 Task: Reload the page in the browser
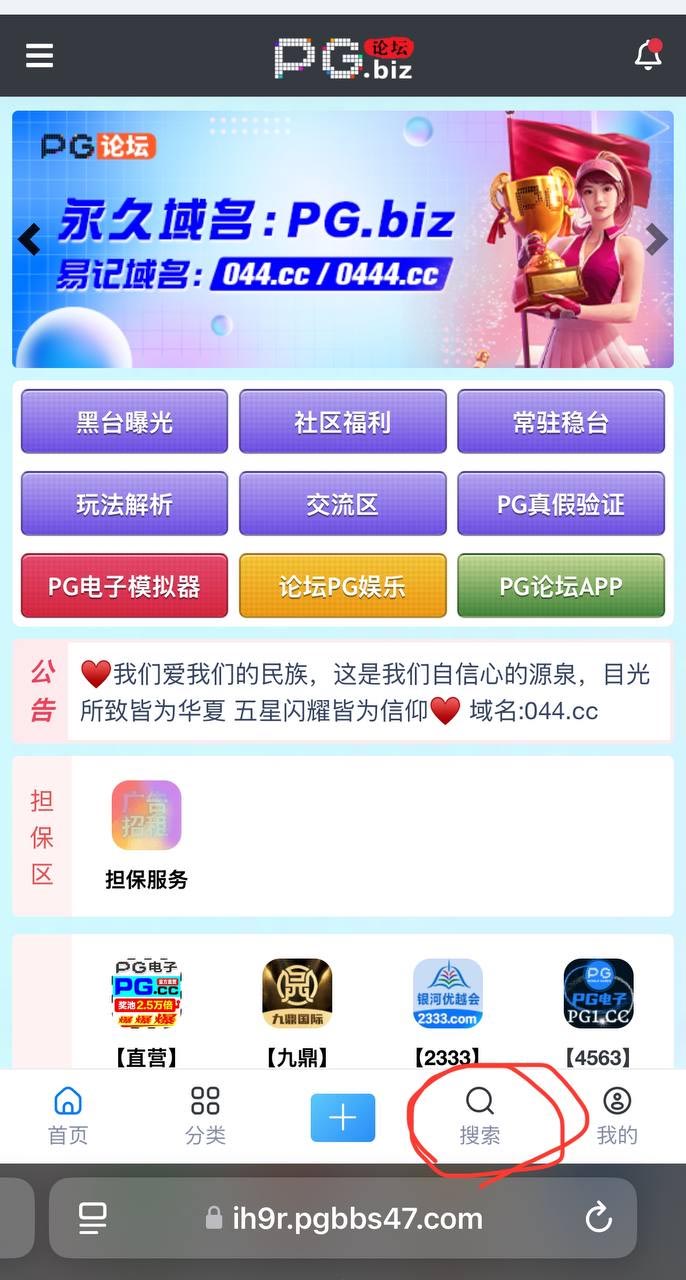point(598,1217)
